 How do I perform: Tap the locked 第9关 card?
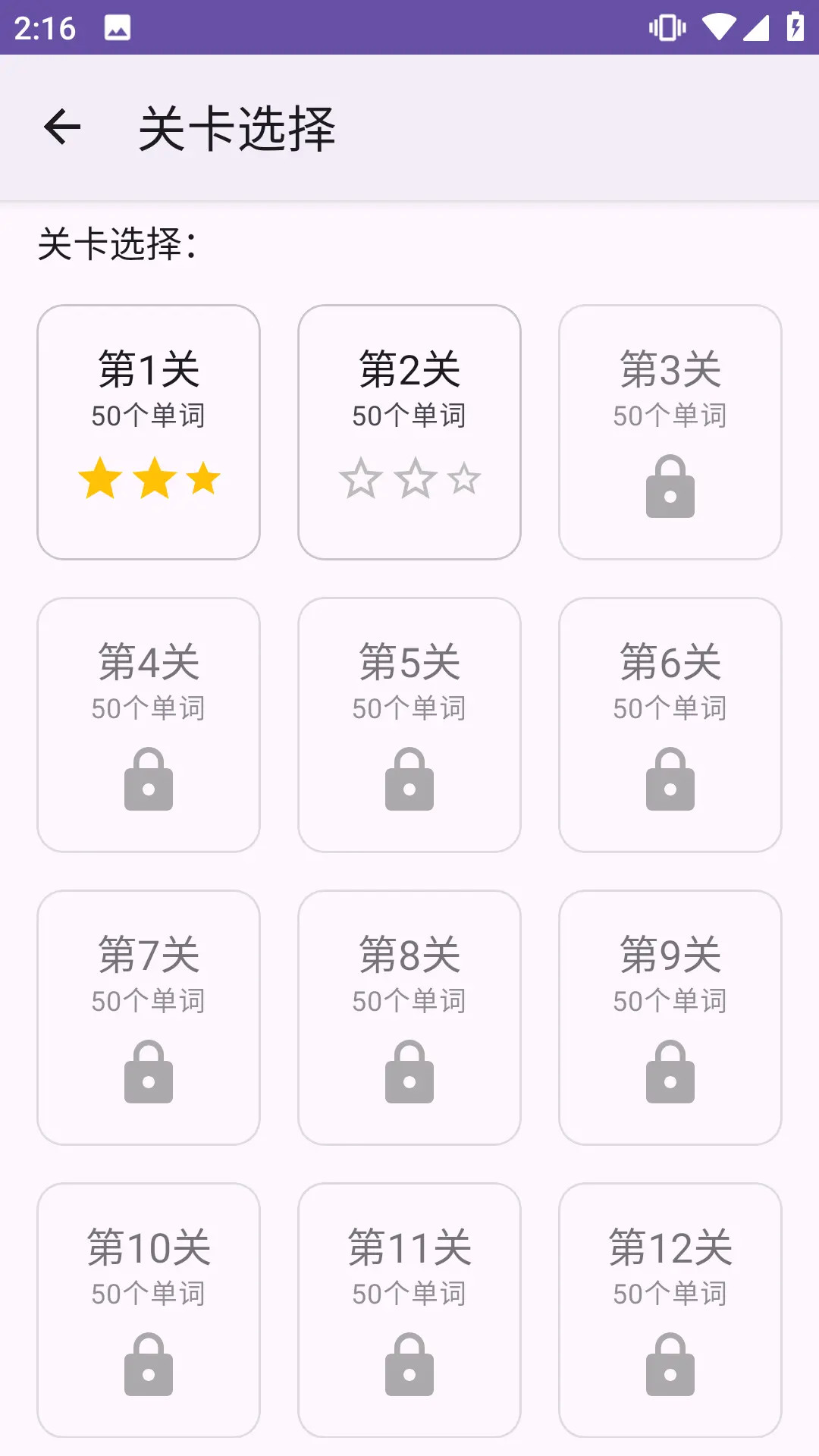[670, 1016]
